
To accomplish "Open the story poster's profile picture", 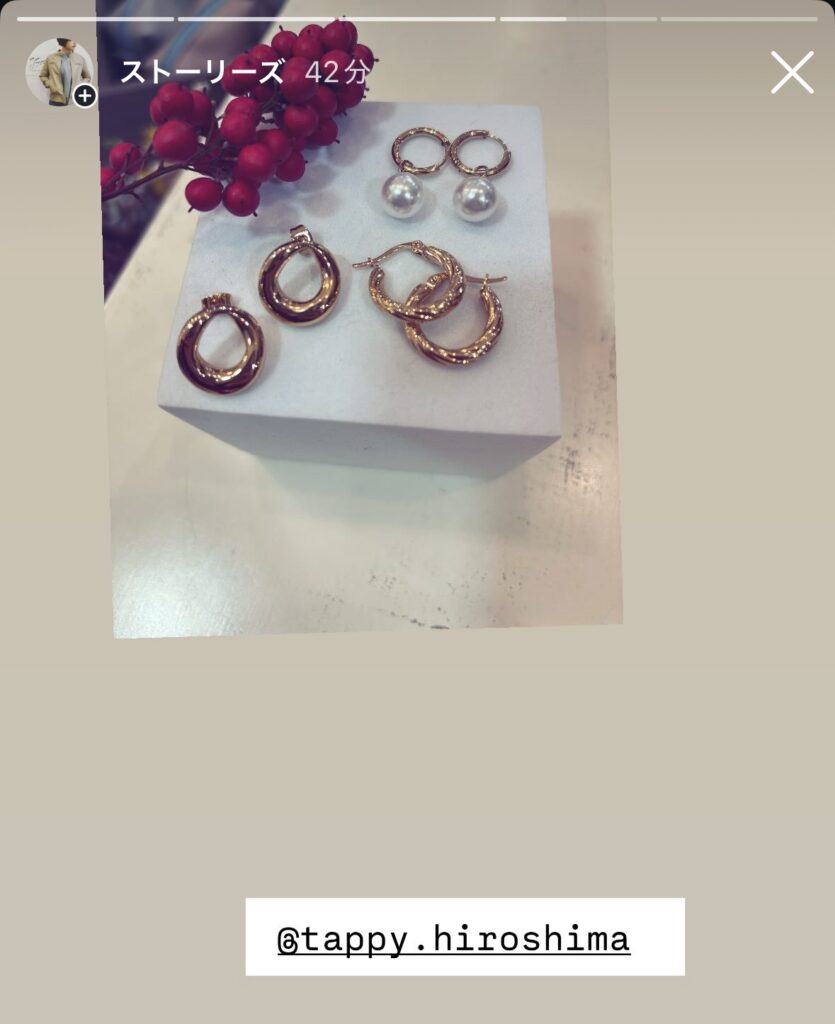I will pos(58,72).
